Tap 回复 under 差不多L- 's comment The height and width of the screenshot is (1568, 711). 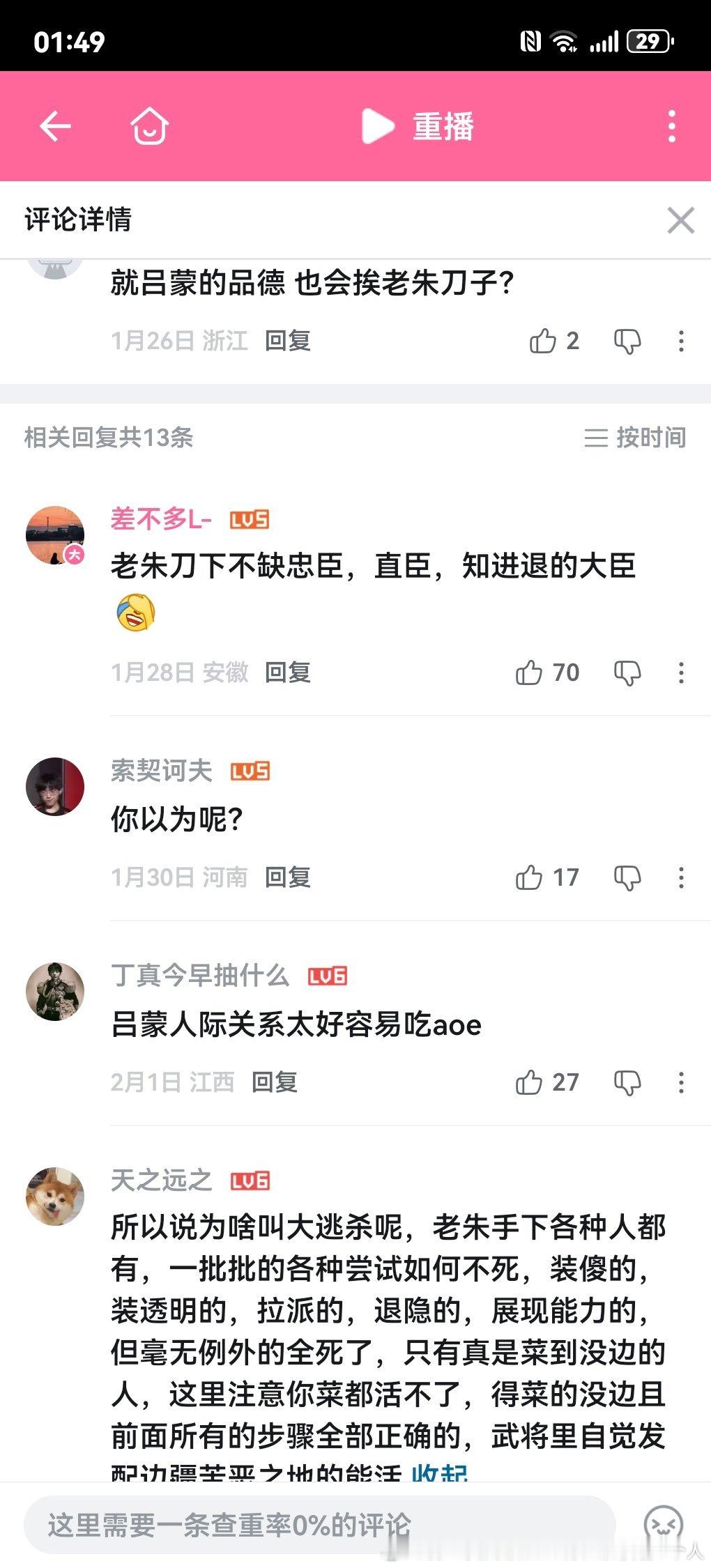(287, 672)
